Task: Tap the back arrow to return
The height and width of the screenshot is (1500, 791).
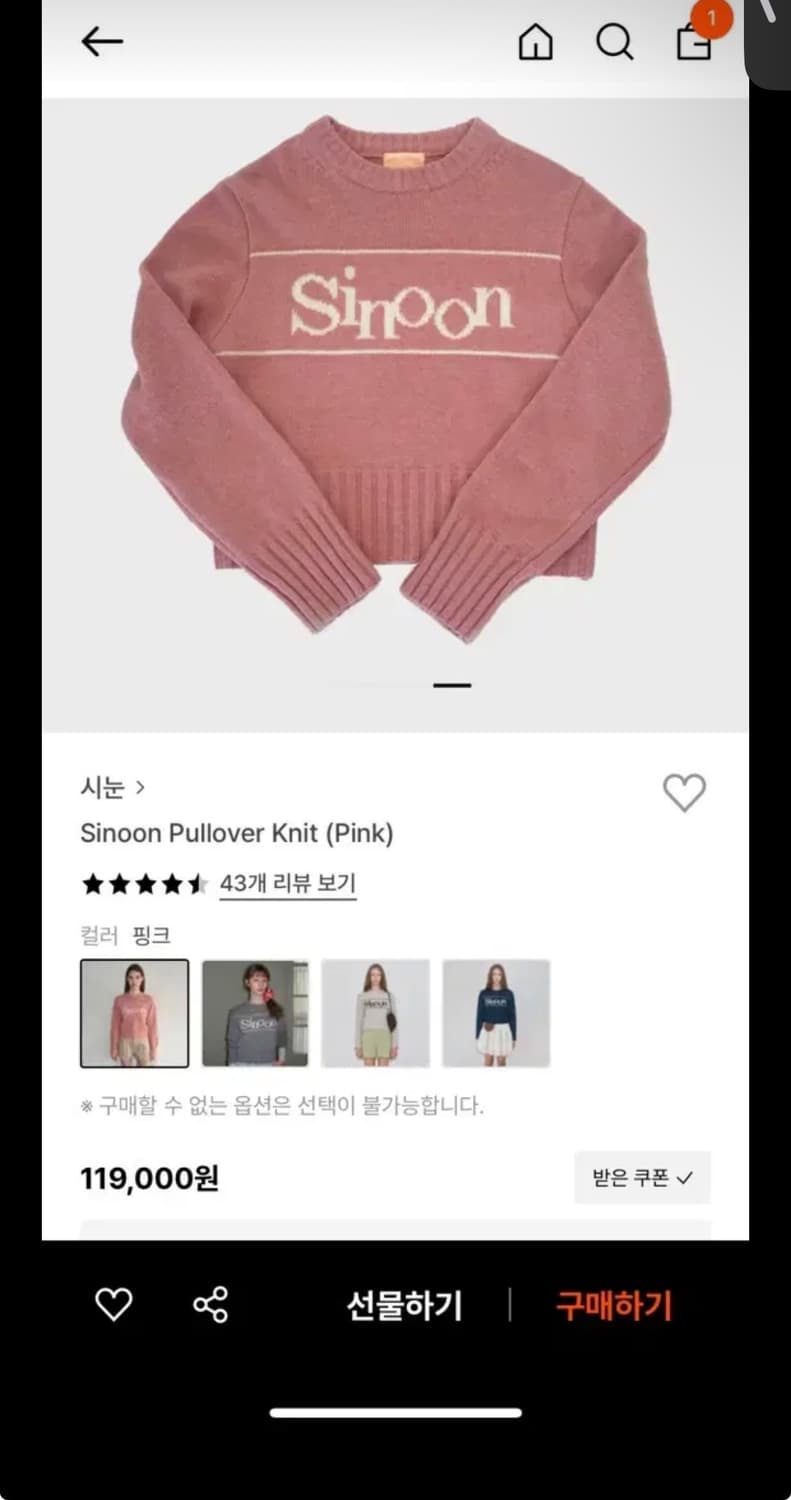Action: (x=101, y=43)
